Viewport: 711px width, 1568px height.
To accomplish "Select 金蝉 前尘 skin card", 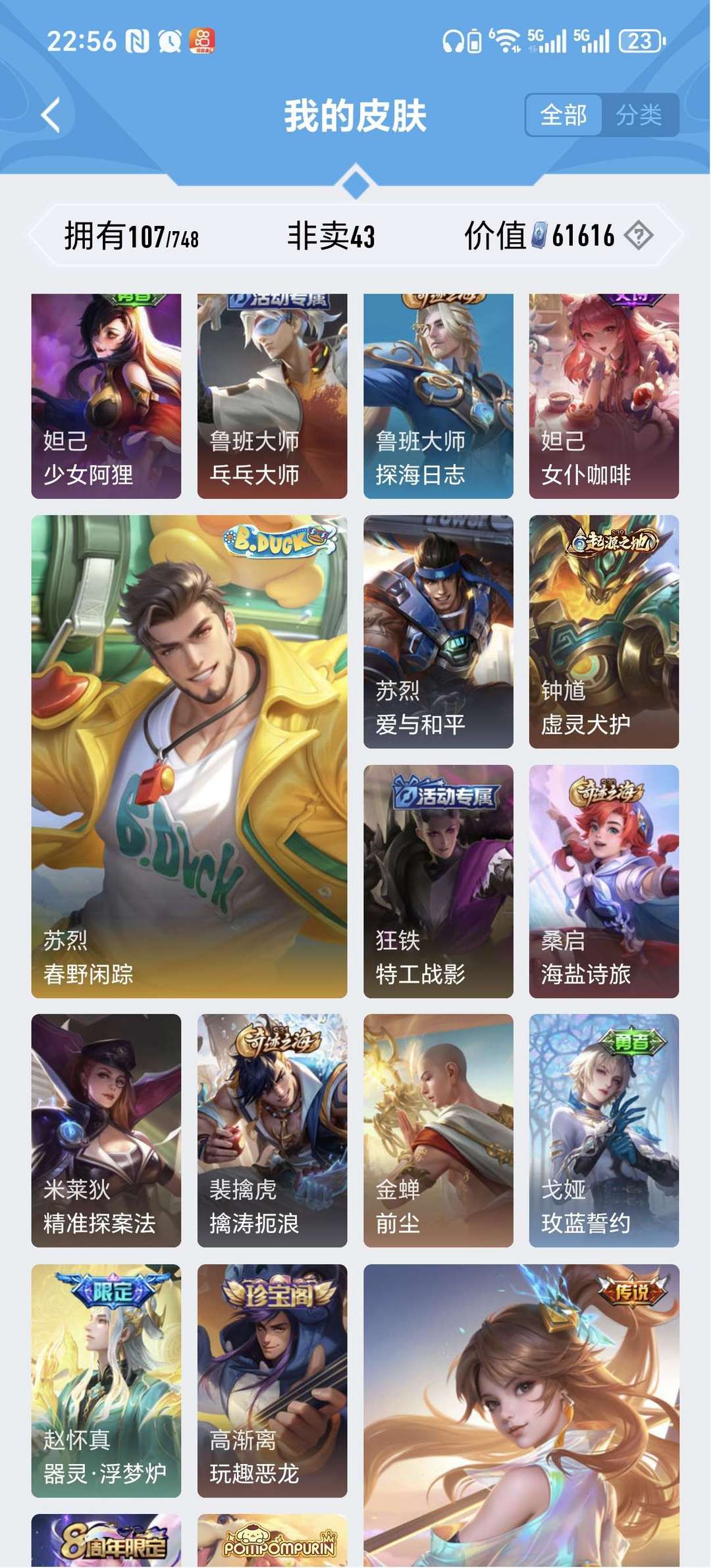I will [x=438, y=1130].
